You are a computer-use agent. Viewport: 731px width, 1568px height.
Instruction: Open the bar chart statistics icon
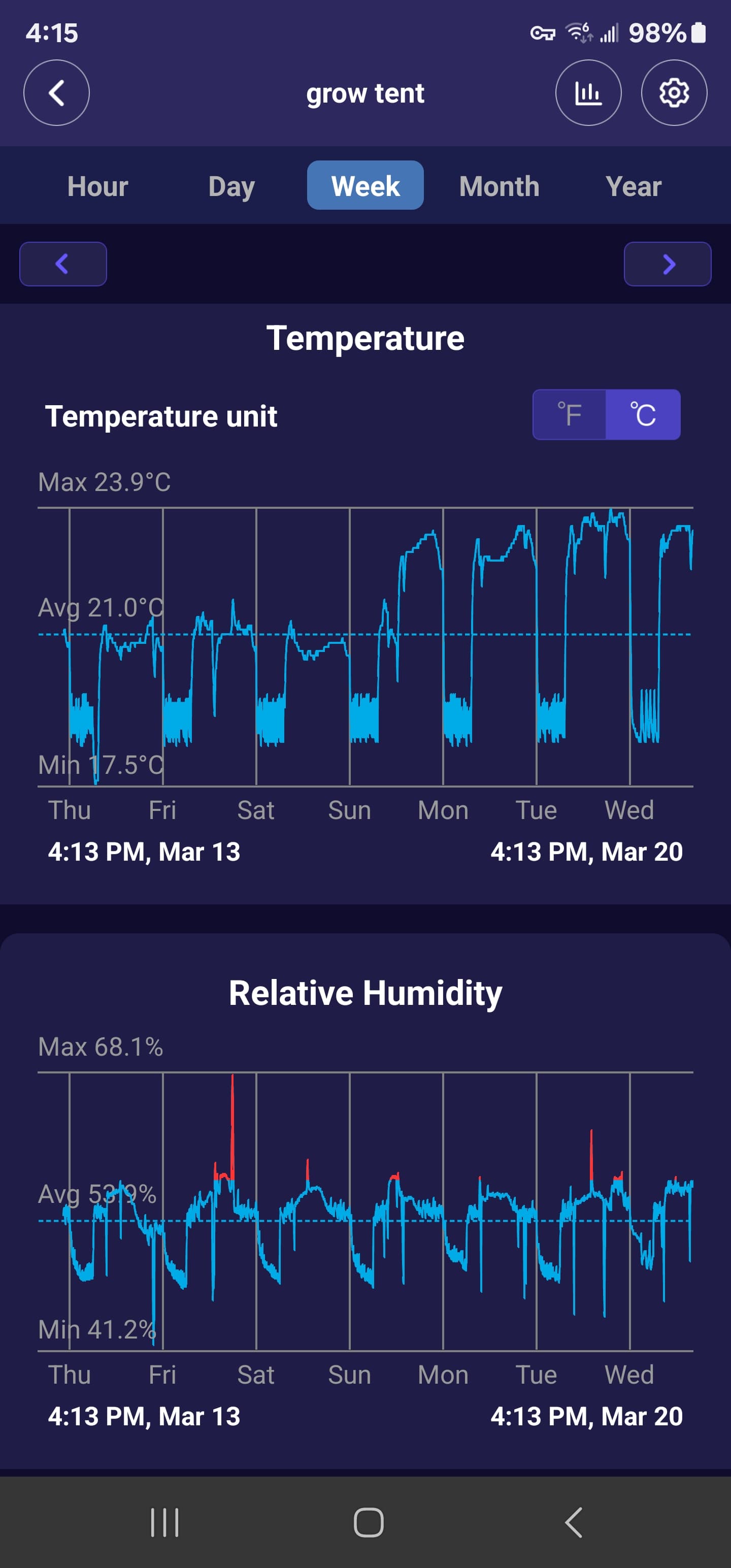click(x=588, y=93)
